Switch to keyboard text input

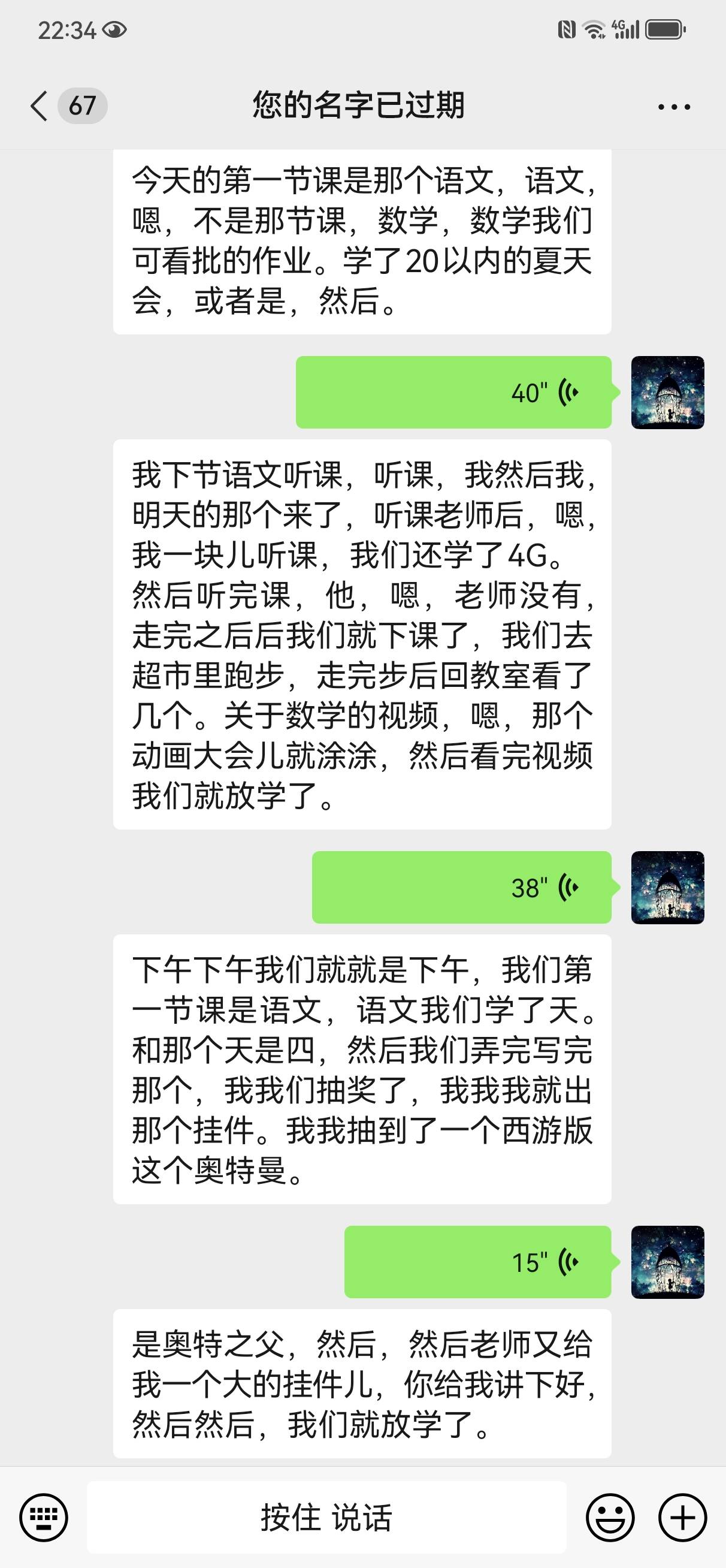click(43, 1517)
